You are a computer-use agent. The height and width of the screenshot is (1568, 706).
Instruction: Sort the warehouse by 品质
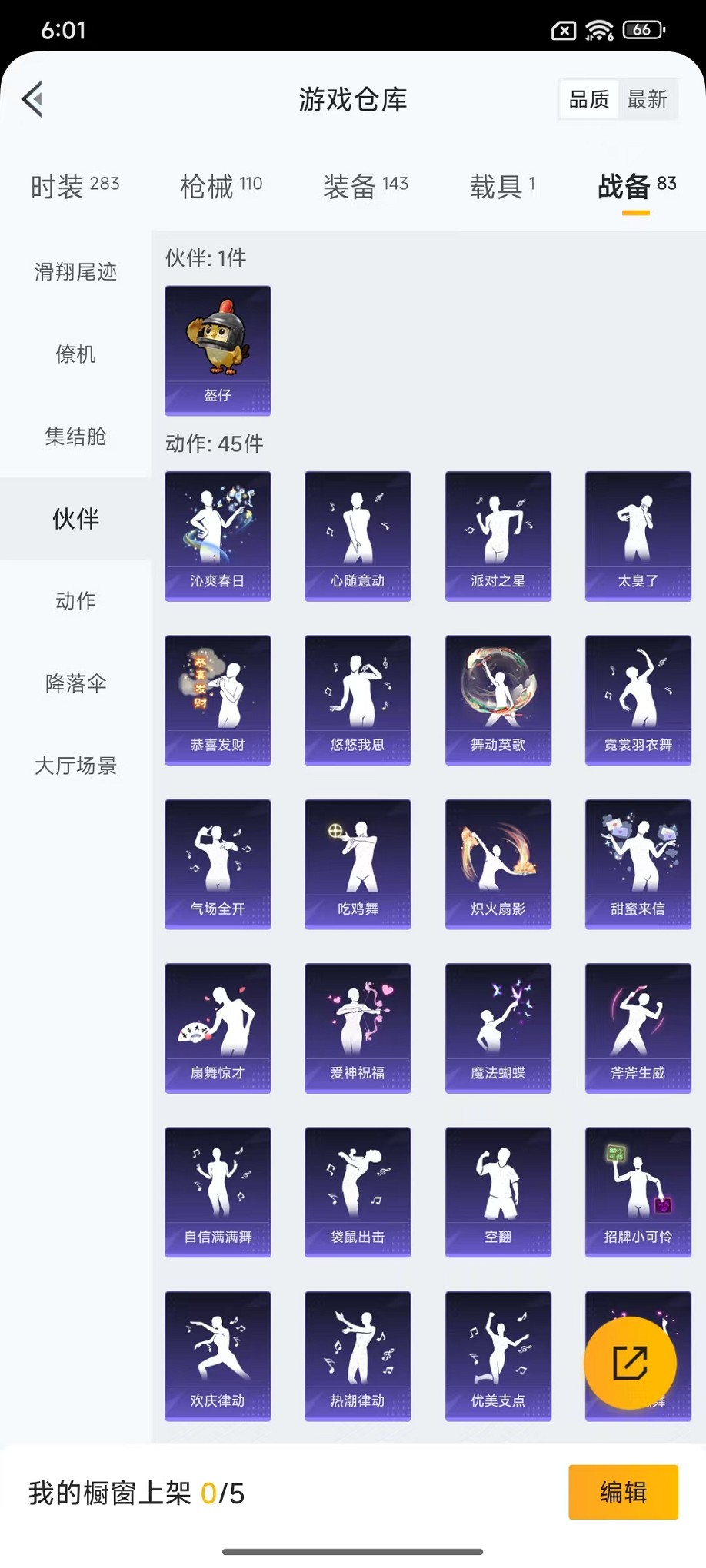[589, 99]
